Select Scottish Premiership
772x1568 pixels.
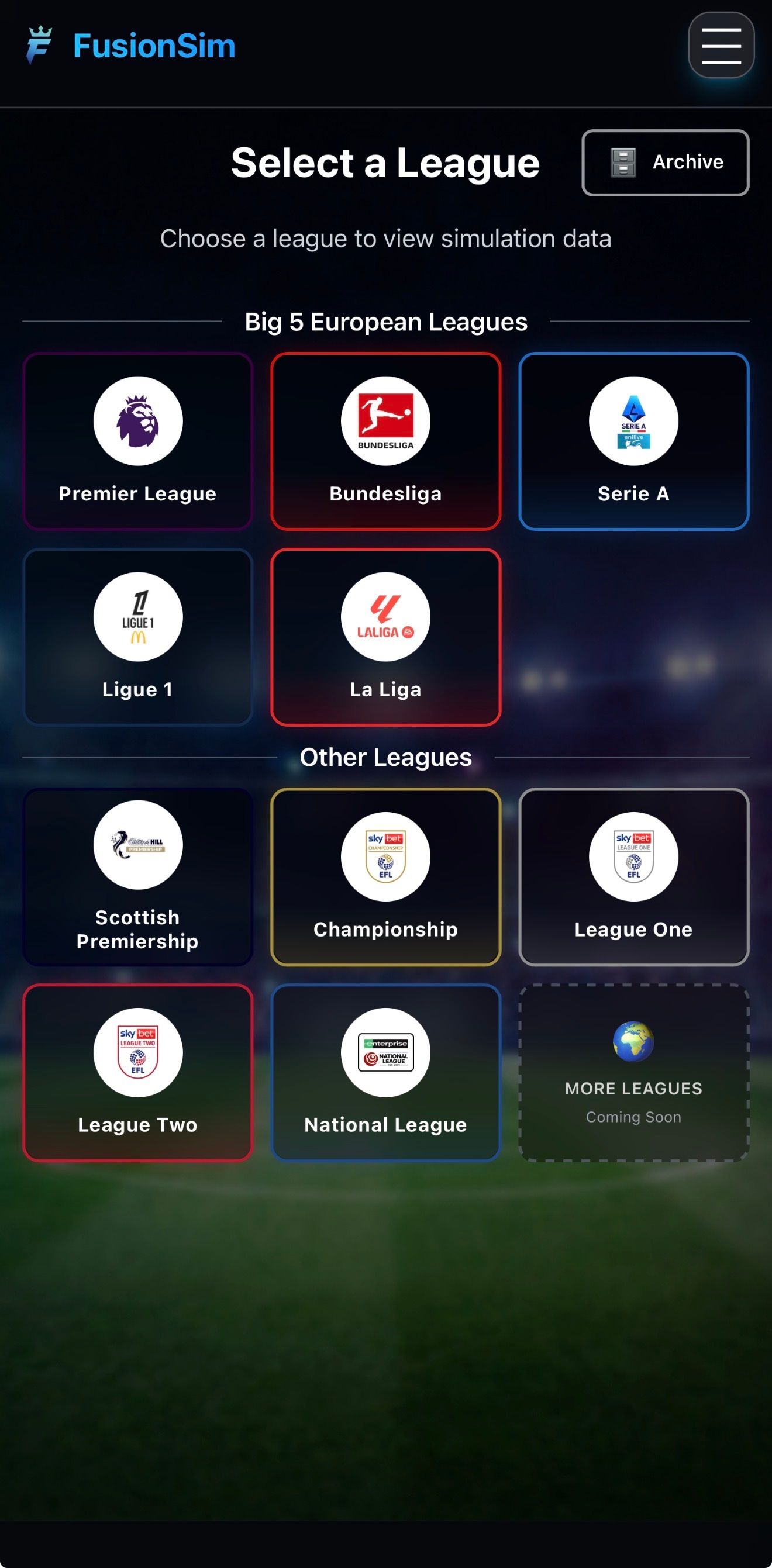[137, 876]
